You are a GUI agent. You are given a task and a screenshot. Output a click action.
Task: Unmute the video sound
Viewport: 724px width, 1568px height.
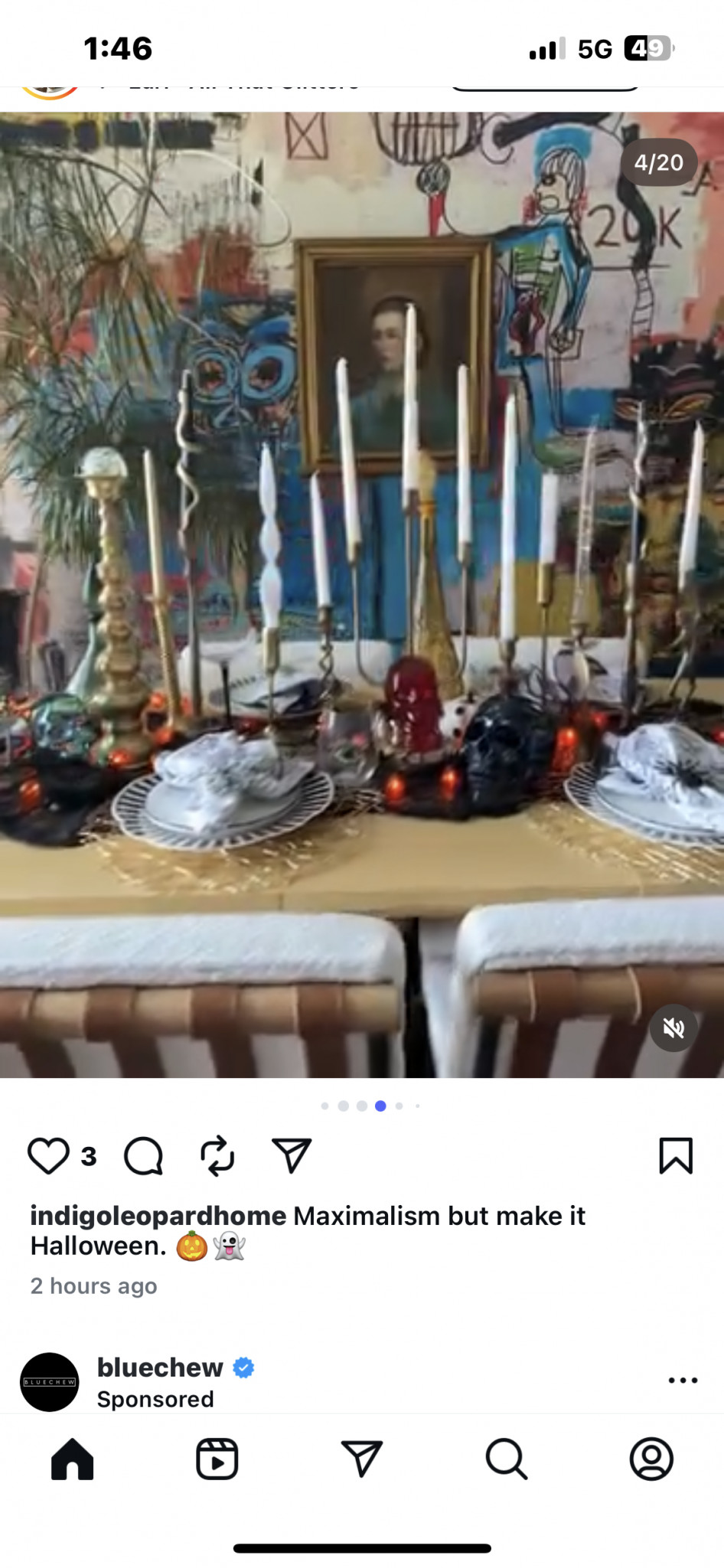673,1027
